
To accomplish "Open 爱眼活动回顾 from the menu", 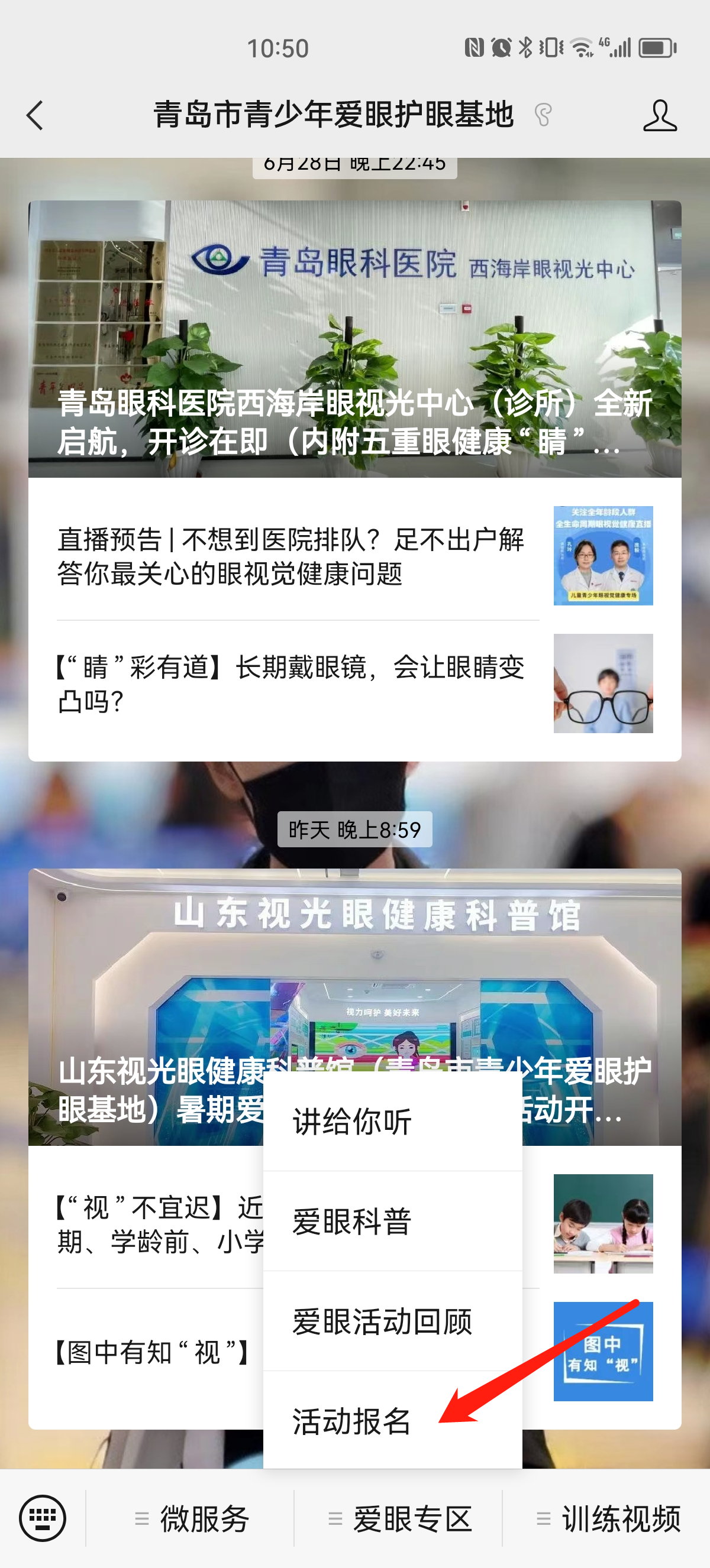I will click(x=392, y=1321).
